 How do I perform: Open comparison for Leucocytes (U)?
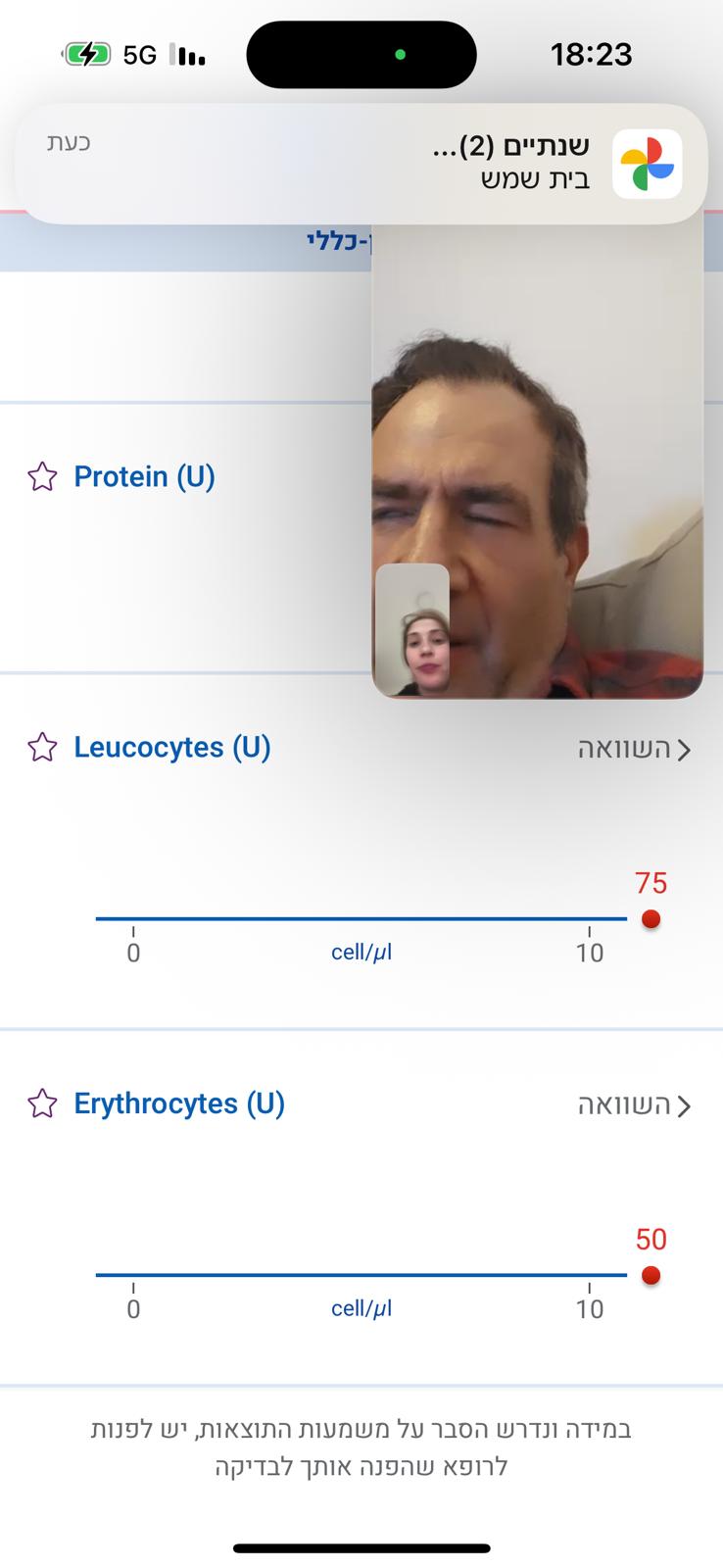coord(635,750)
